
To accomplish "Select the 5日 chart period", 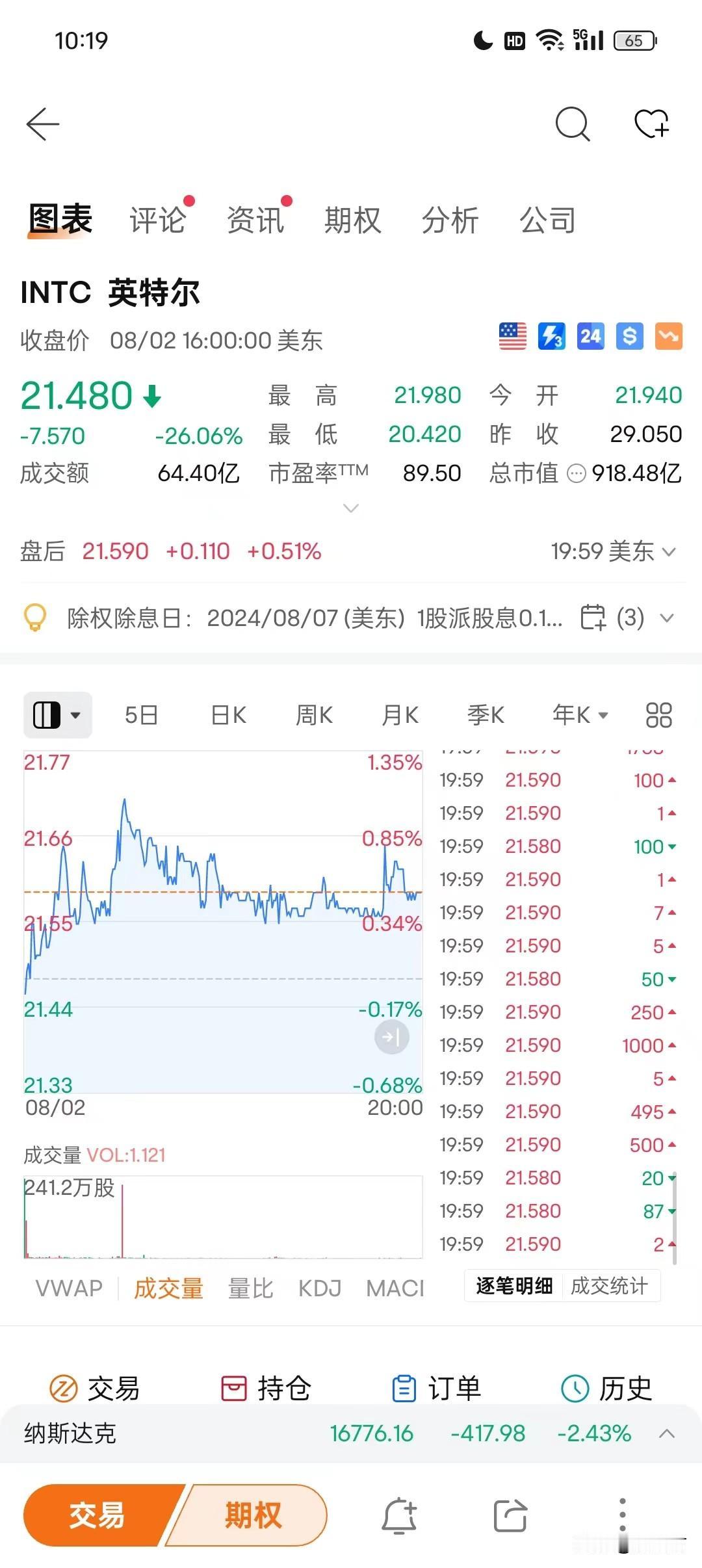I will (142, 715).
